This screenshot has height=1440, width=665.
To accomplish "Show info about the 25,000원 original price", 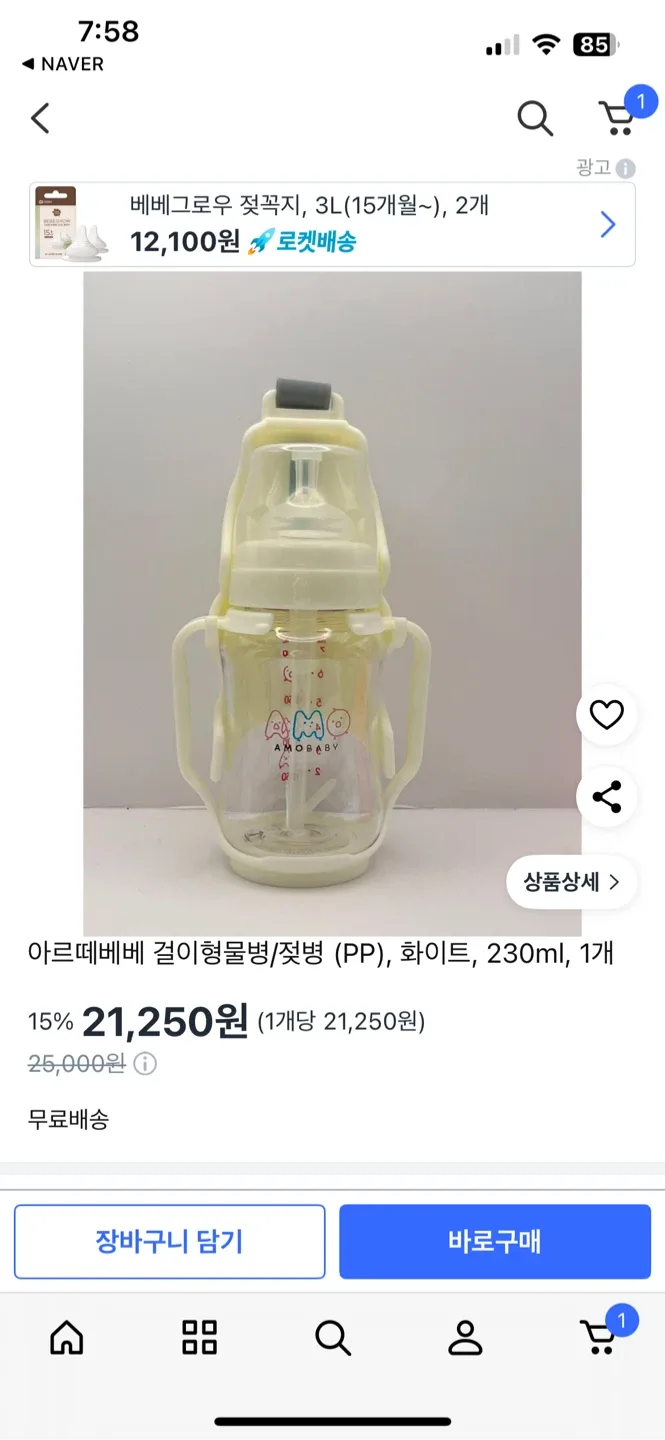I will coord(145,1064).
